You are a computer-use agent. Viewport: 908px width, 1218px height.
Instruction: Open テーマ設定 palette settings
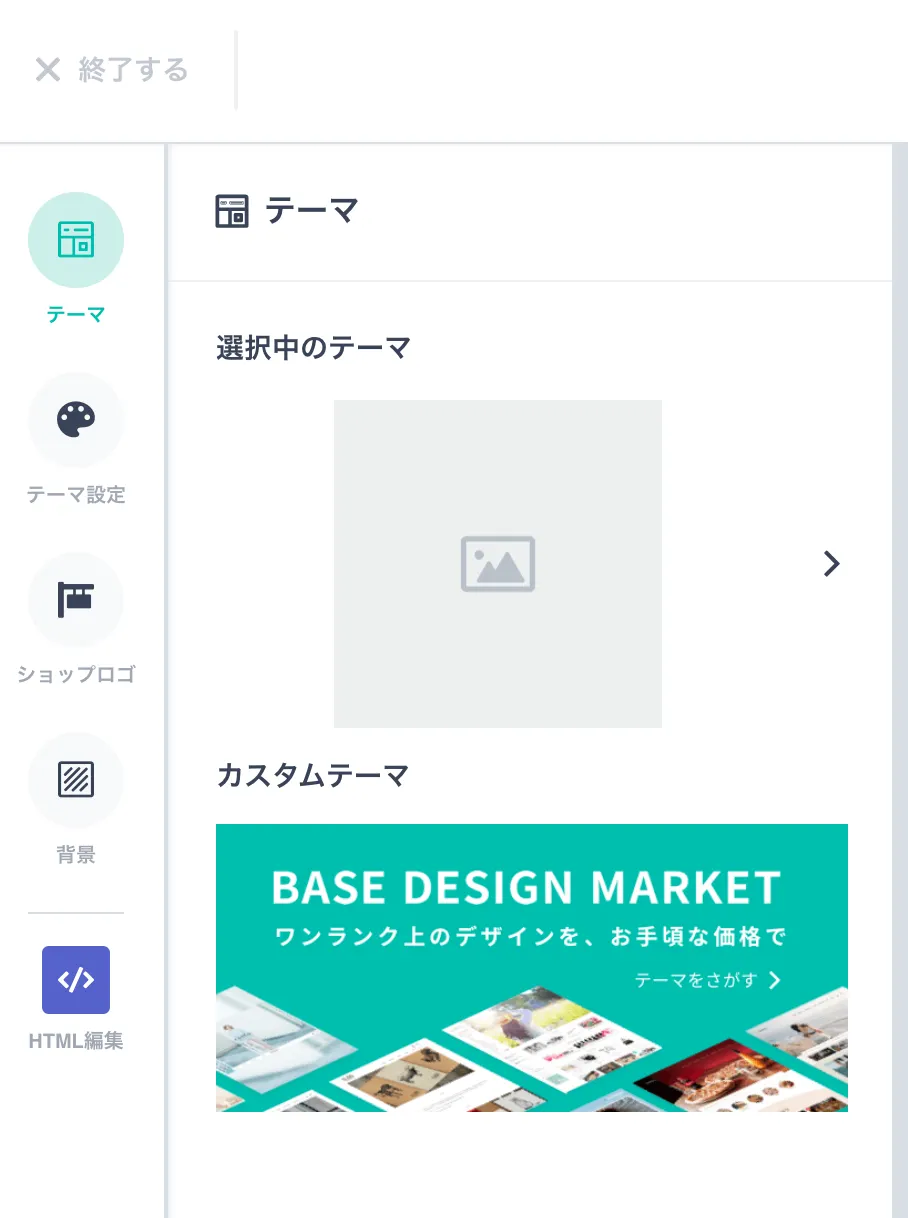pos(76,421)
